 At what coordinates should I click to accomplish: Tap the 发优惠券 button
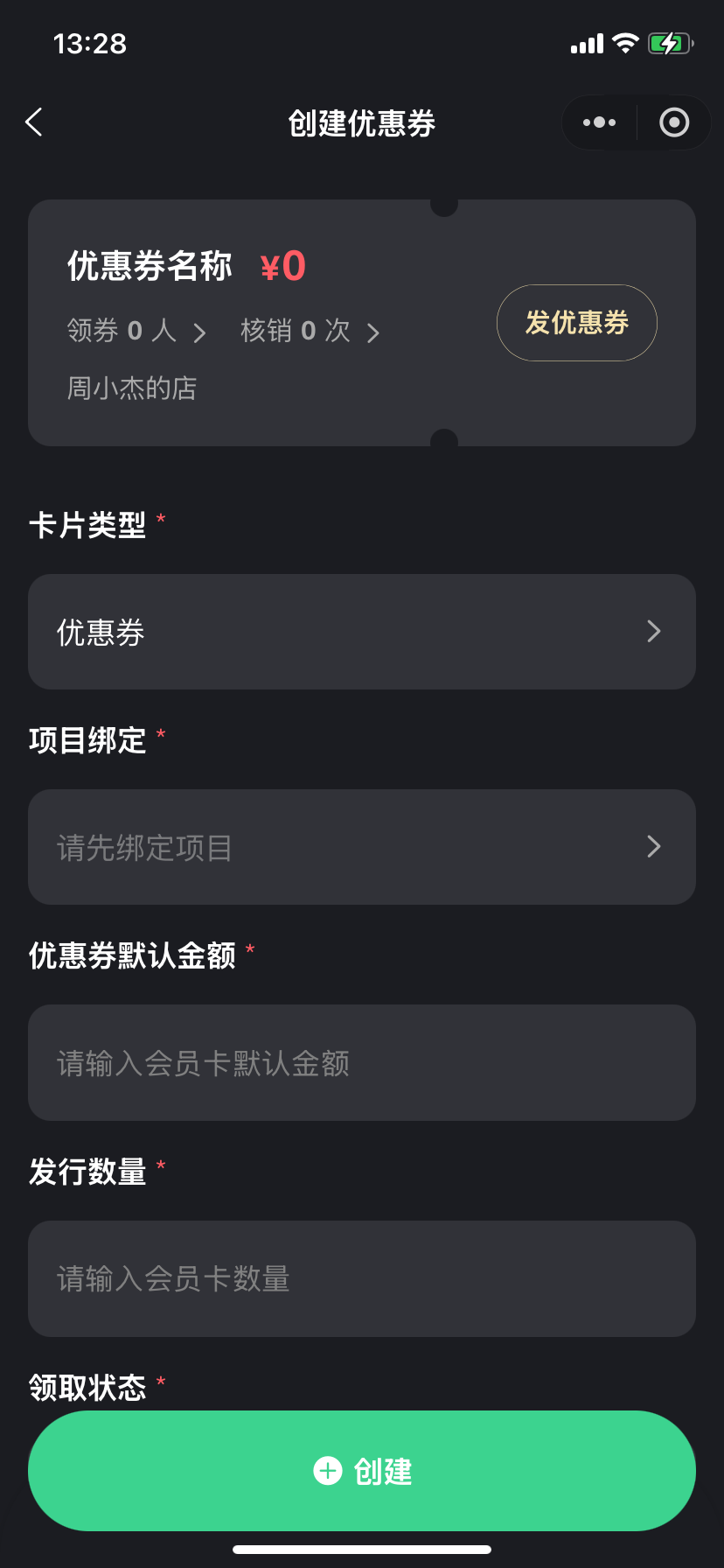[x=577, y=323]
